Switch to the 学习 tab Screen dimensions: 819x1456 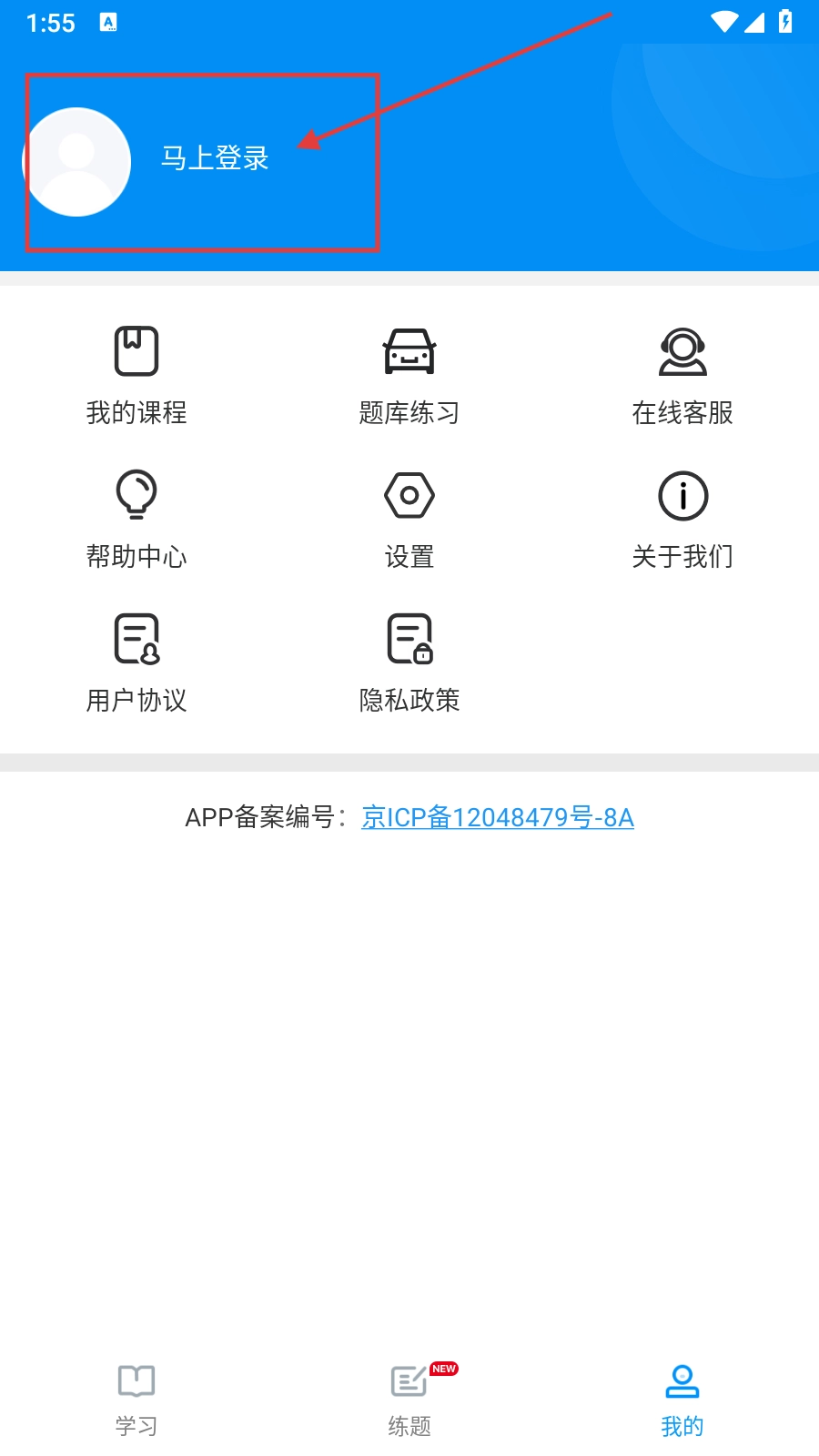(x=136, y=1400)
